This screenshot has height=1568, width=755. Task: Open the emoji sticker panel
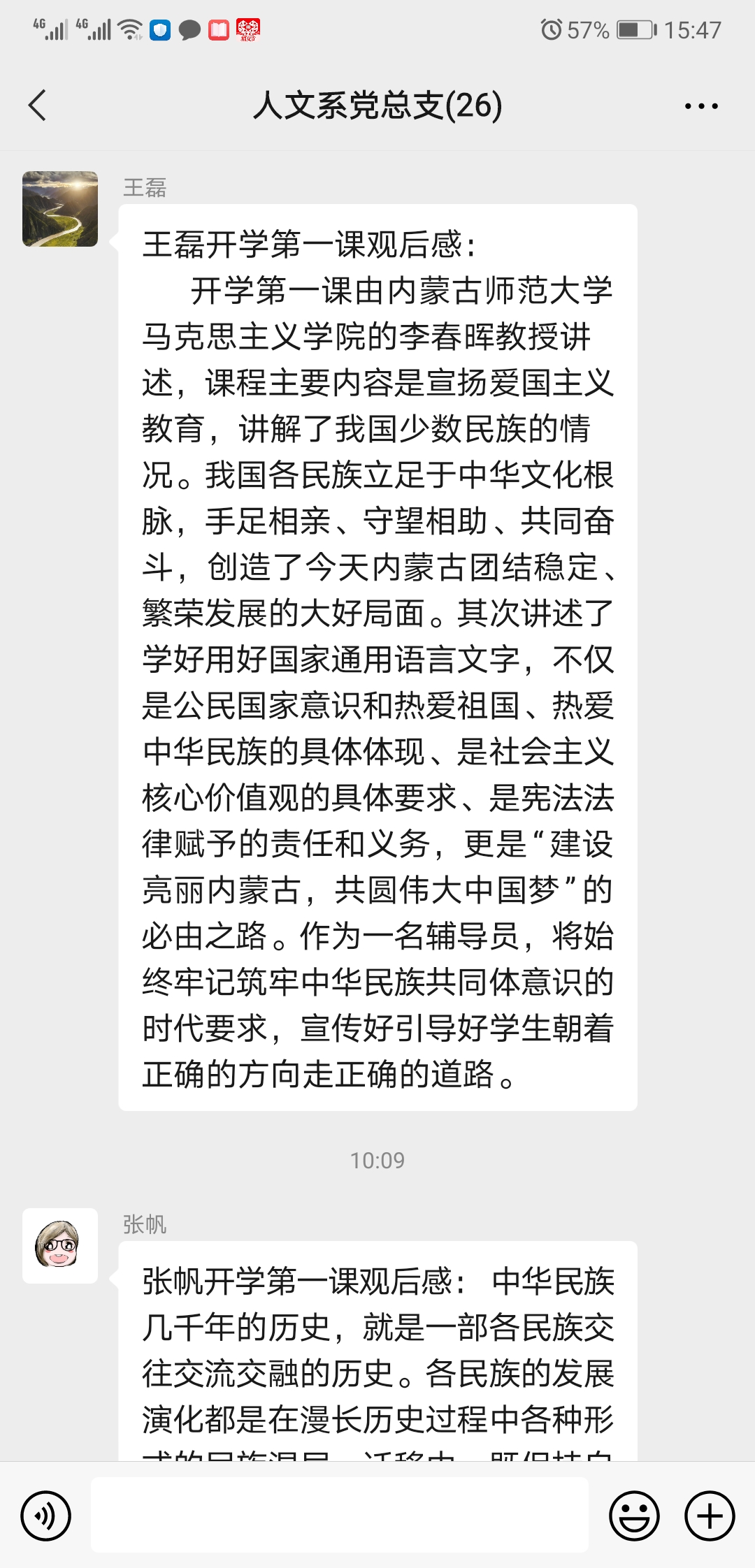(634, 1516)
